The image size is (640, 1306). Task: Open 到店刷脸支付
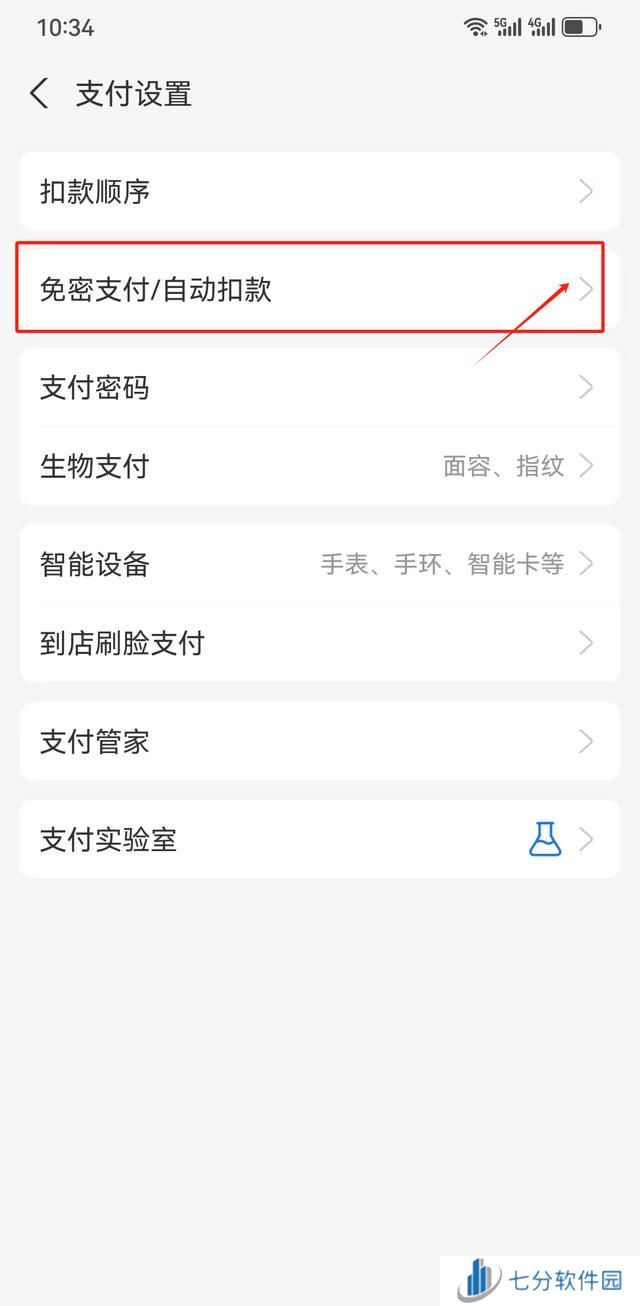[320, 642]
